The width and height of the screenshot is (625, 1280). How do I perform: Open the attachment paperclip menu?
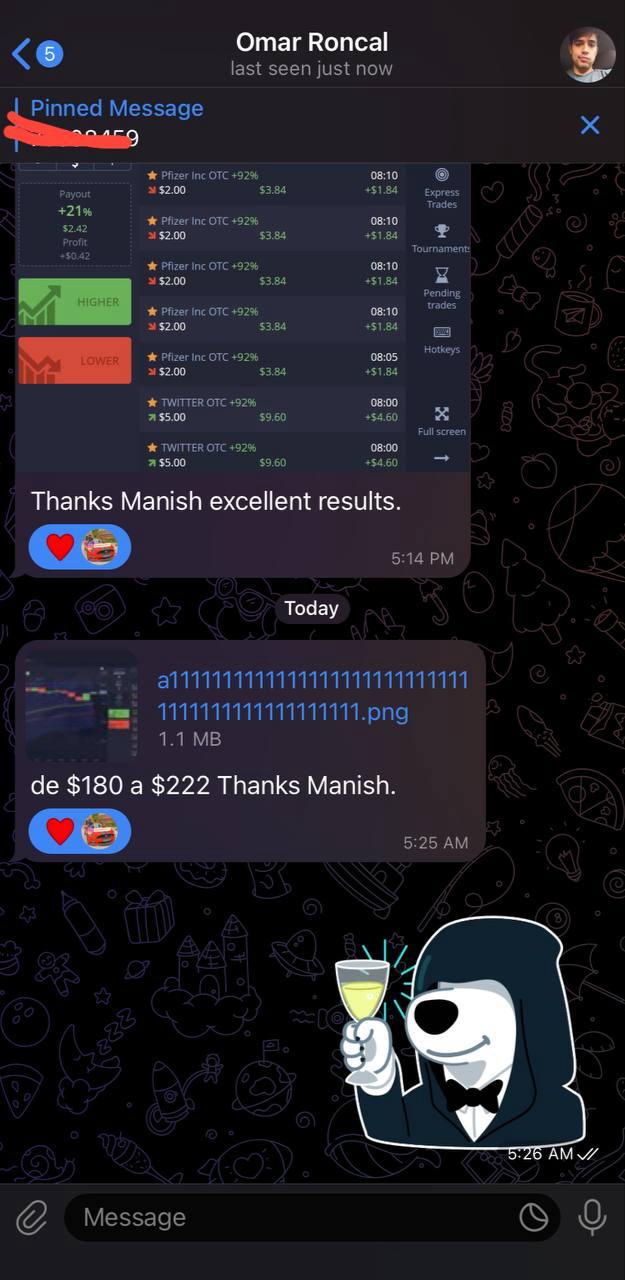click(32, 1217)
